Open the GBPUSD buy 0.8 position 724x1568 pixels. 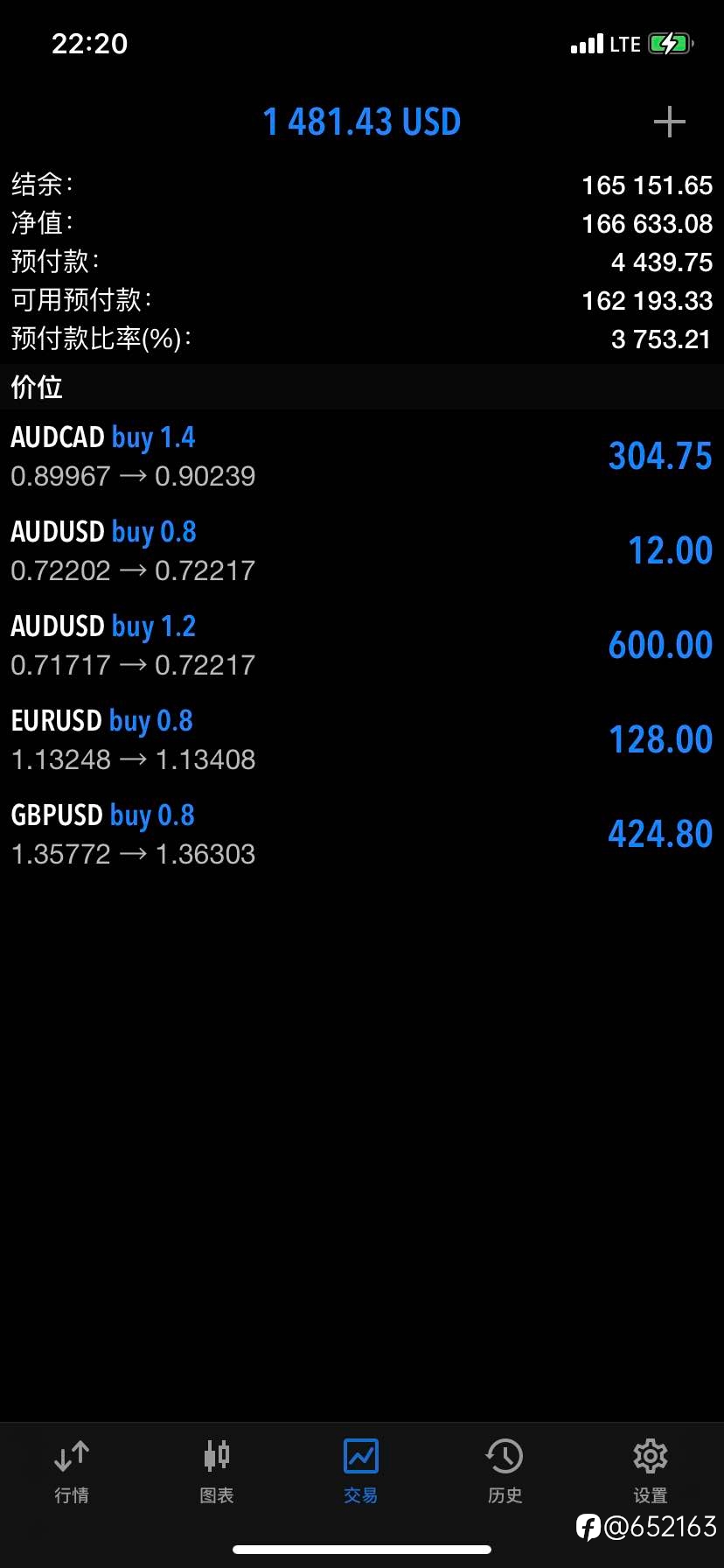pyautogui.click(x=362, y=835)
